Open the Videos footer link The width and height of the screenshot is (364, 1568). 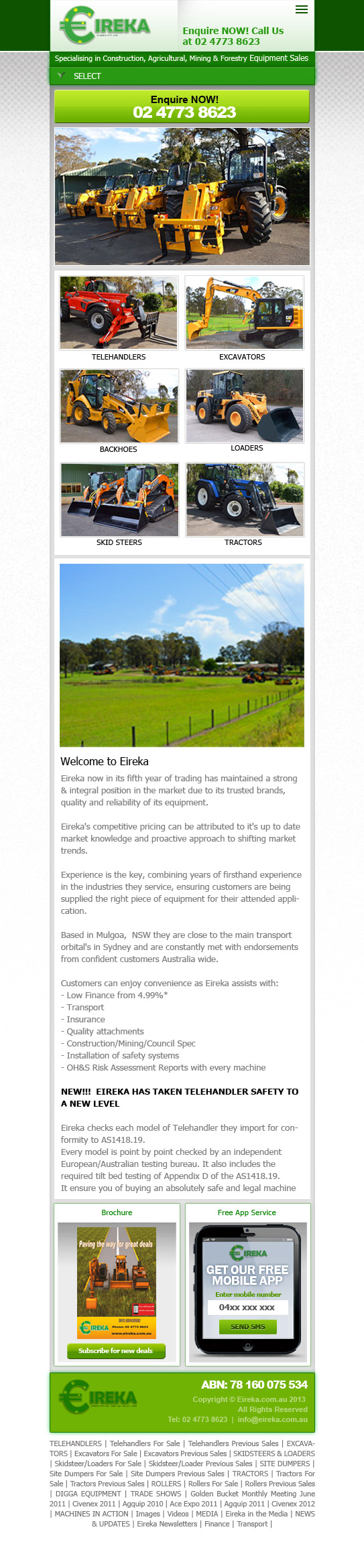pos(178,1514)
